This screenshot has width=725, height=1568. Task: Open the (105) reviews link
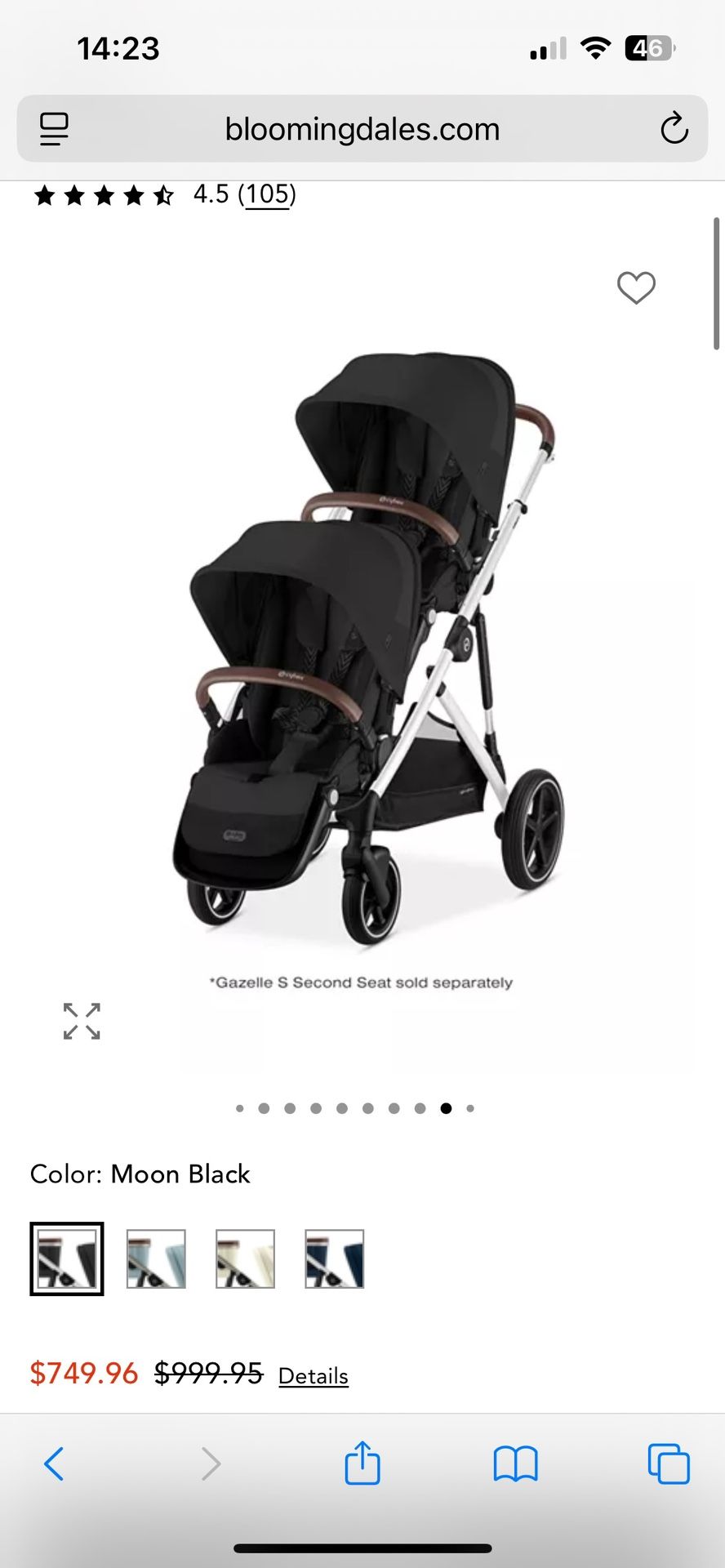(x=266, y=194)
